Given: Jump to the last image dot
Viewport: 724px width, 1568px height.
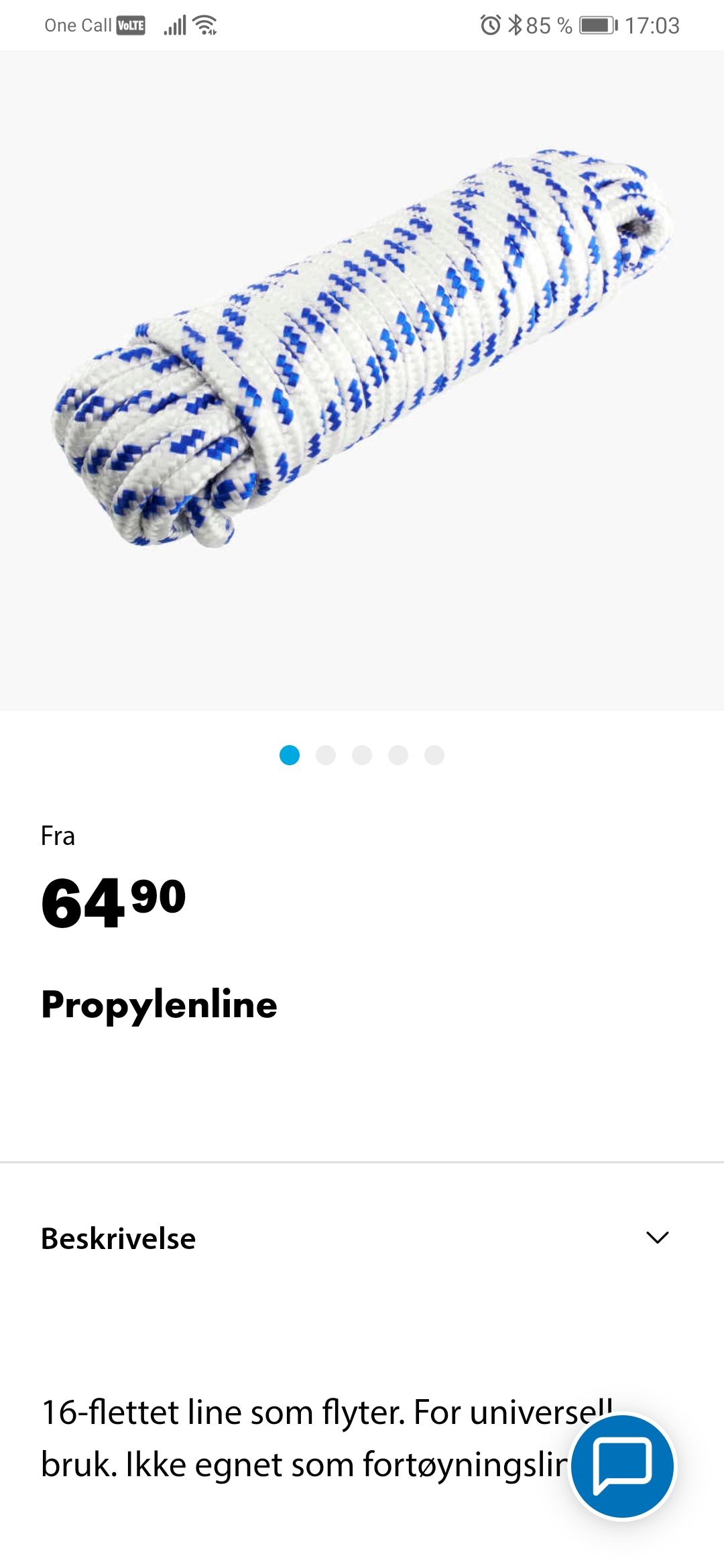Looking at the screenshot, I should point(434,755).
